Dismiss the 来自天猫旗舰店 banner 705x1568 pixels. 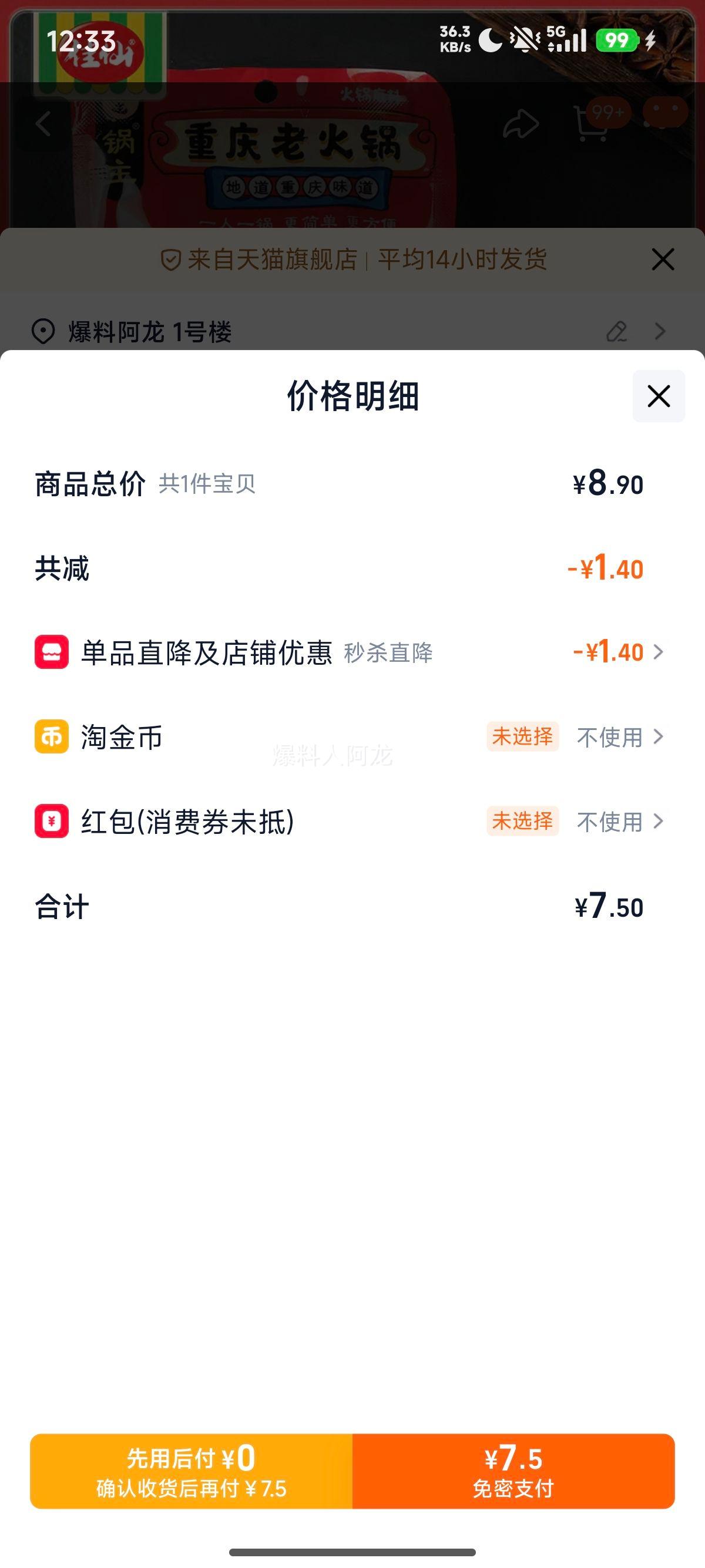(x=662, y=259)
